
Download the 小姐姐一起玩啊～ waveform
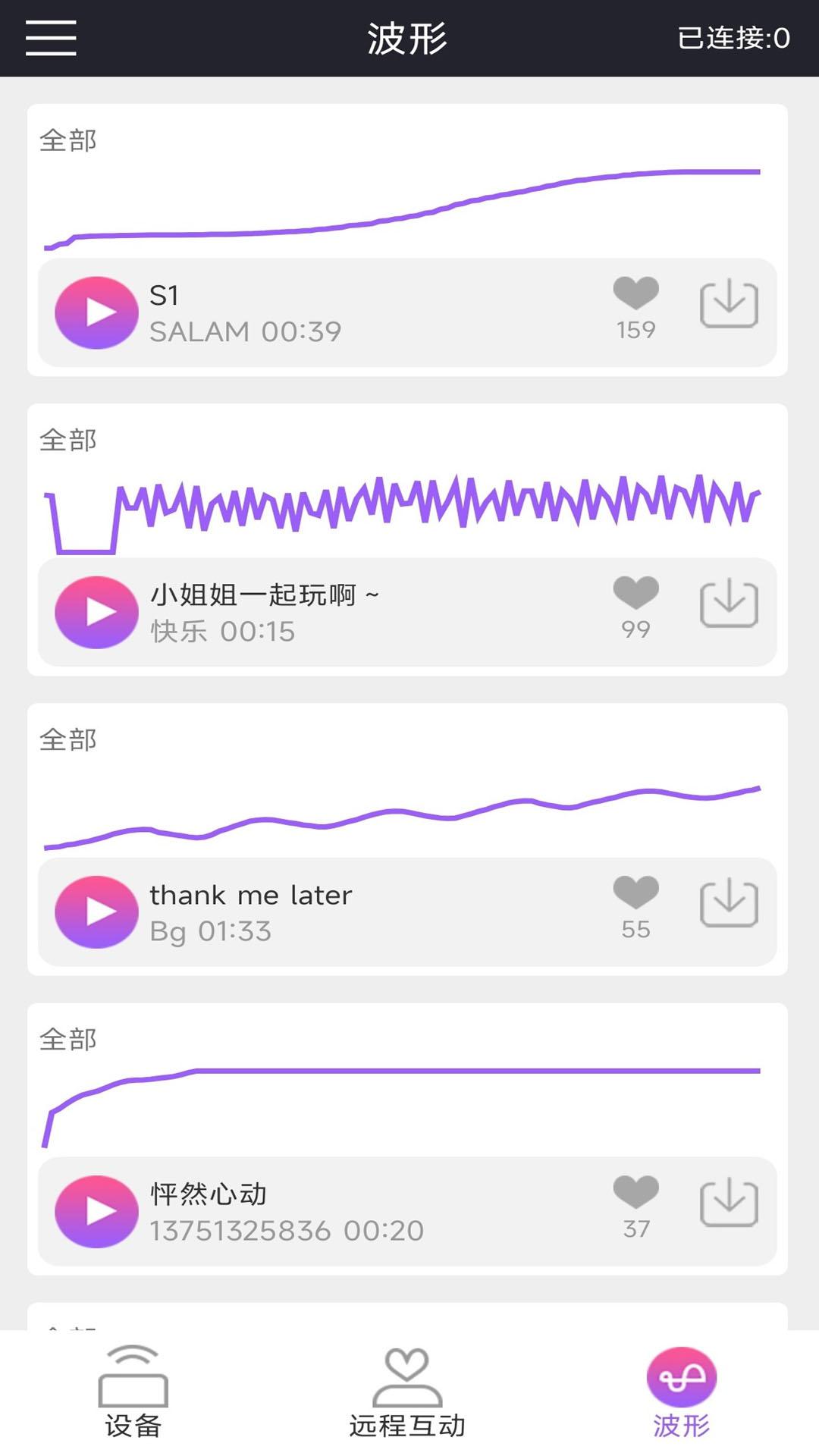[729, 603]
